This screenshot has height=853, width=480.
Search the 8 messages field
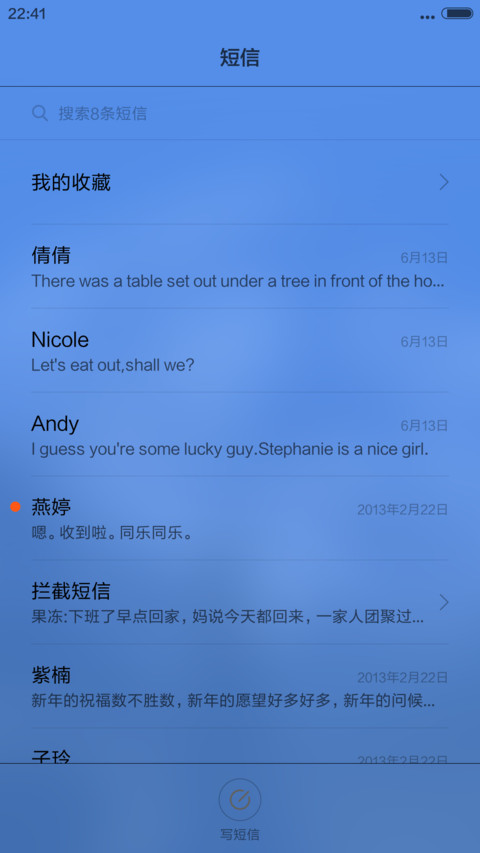pyautogui.click(x=239, y=113)
